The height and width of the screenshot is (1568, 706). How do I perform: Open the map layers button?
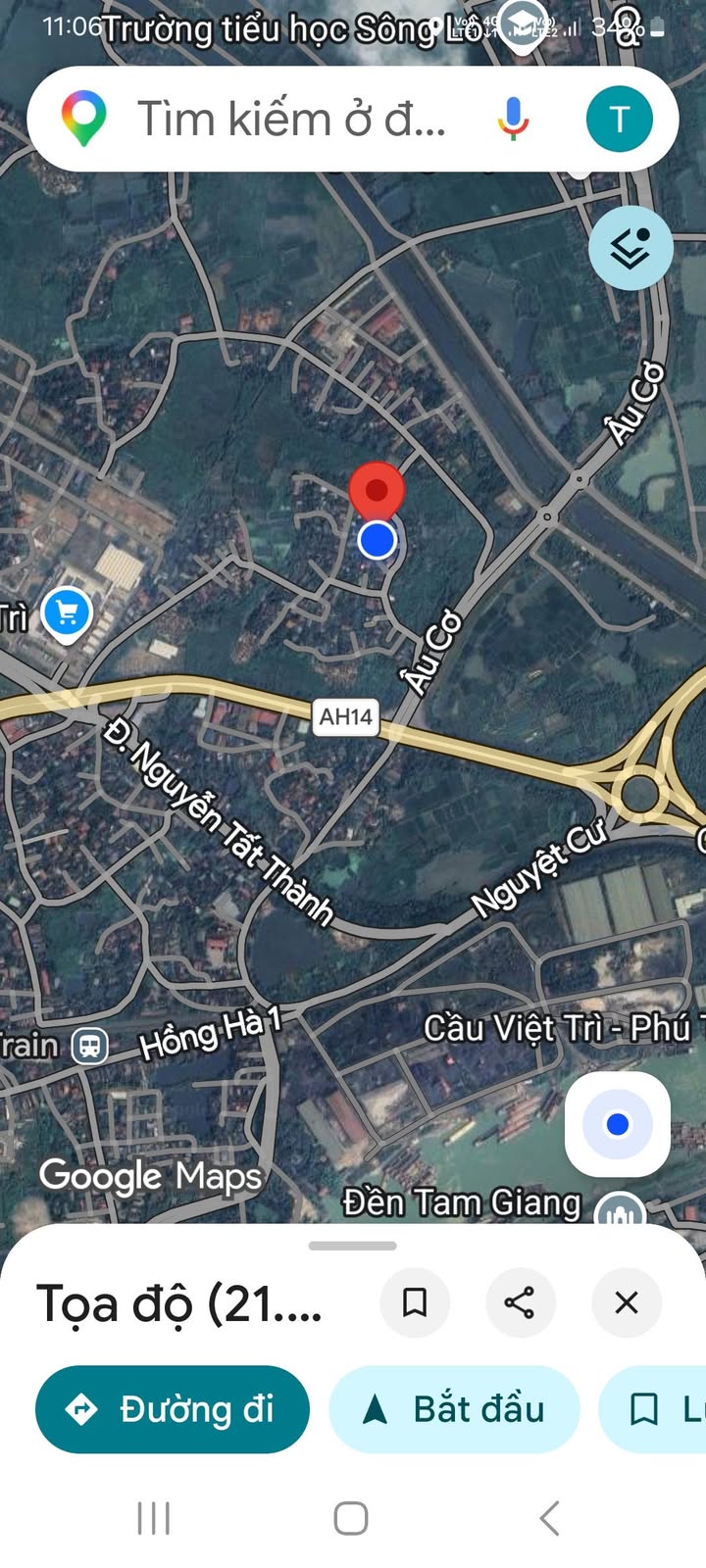click(630, 248)
